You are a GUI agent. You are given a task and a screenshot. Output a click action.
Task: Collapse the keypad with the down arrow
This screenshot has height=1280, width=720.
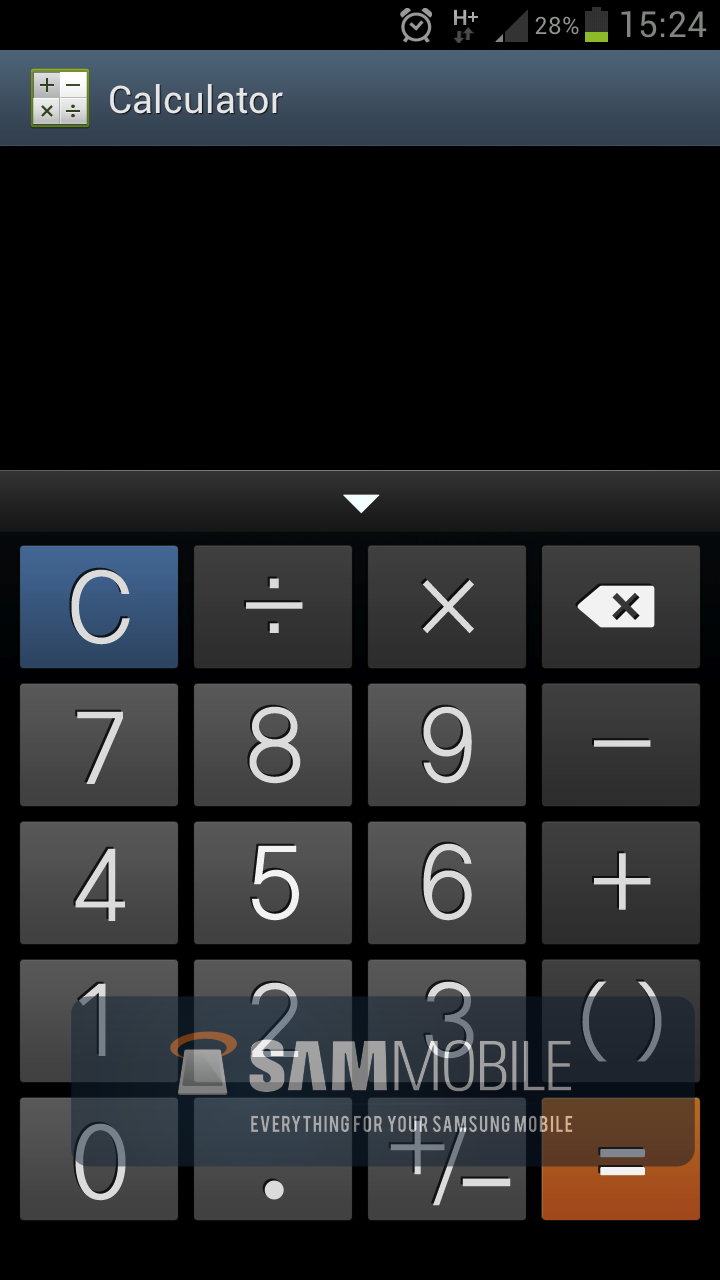tap(360, 503)
